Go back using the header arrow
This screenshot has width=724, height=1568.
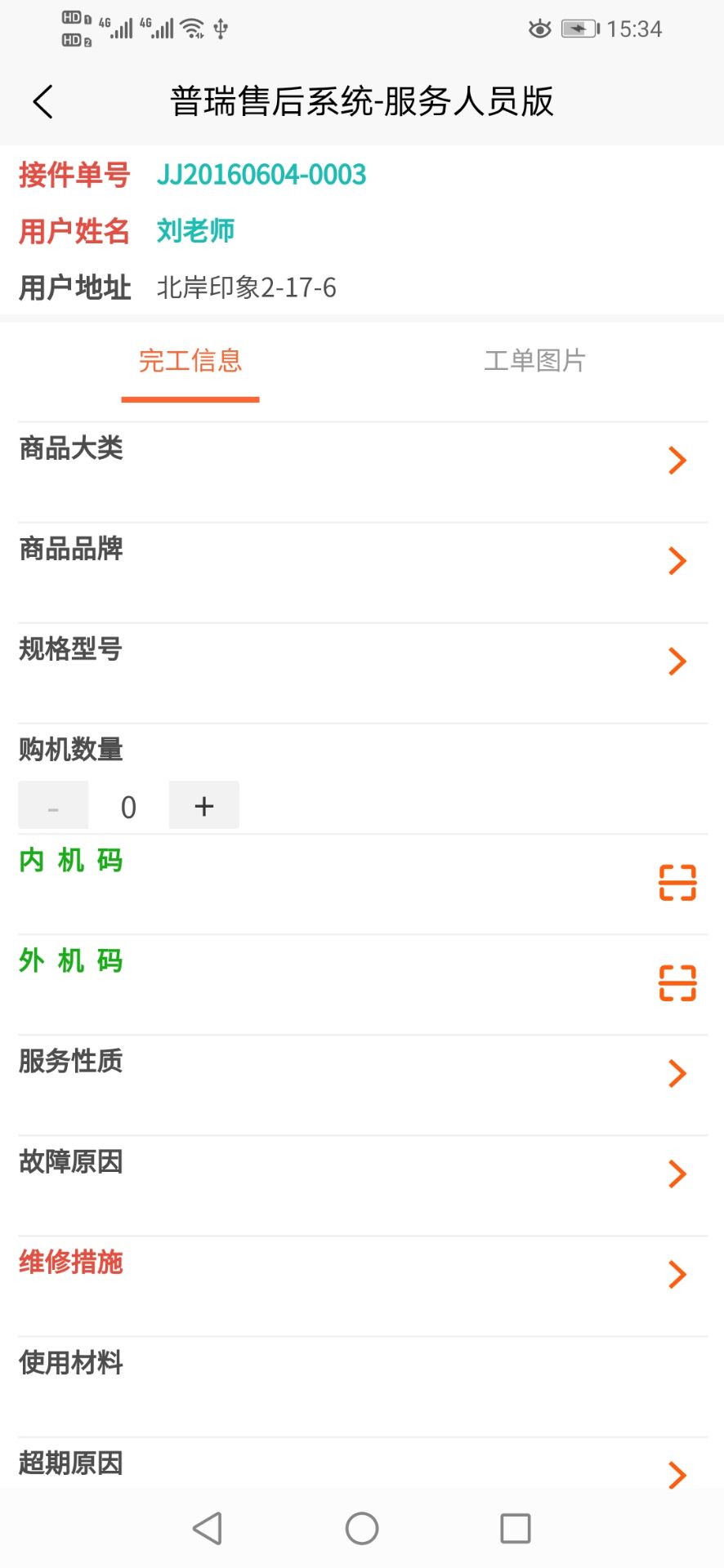43,102
